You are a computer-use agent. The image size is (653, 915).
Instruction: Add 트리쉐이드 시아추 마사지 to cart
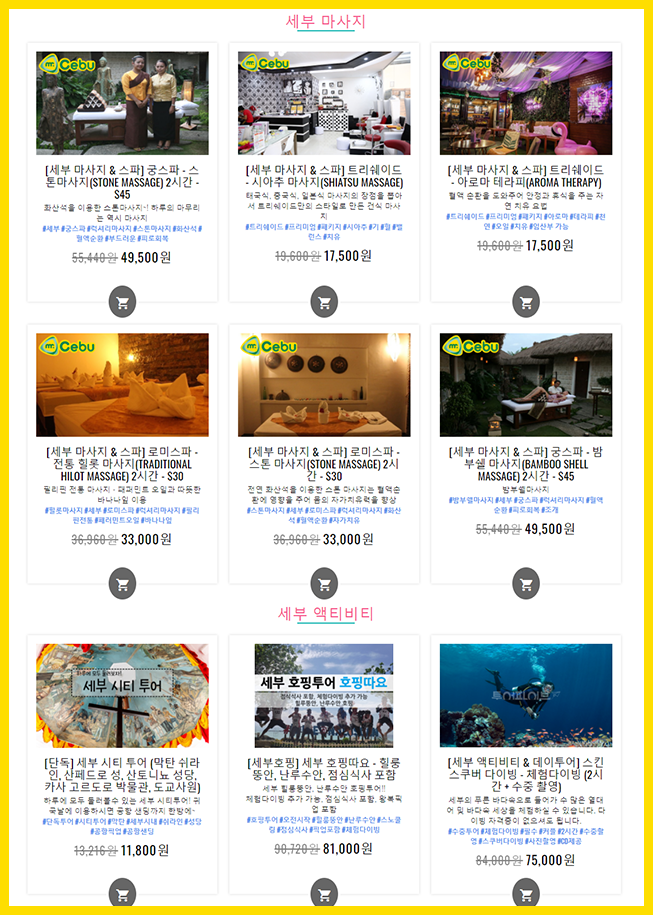click(x=324, y=300)
